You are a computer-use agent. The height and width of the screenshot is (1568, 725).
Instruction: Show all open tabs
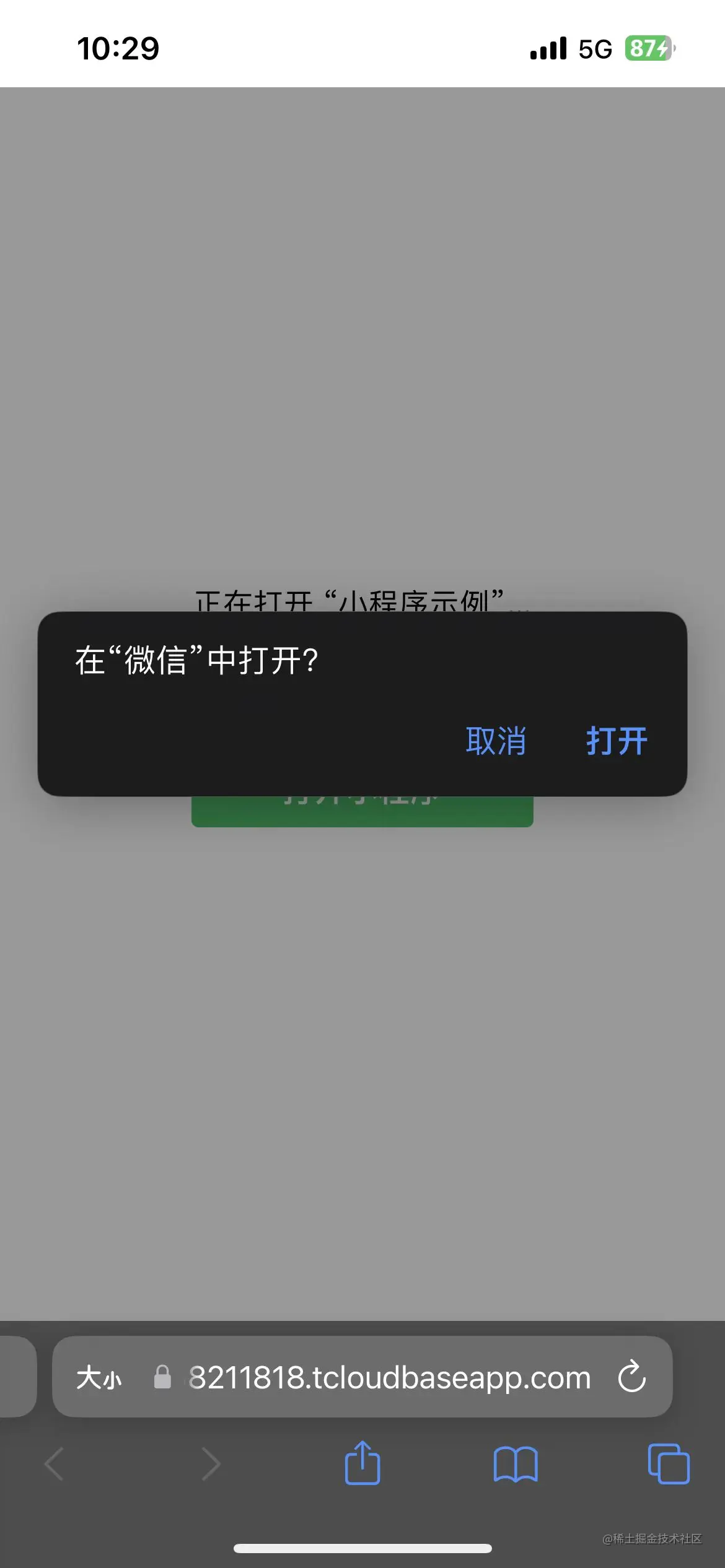668,1464
